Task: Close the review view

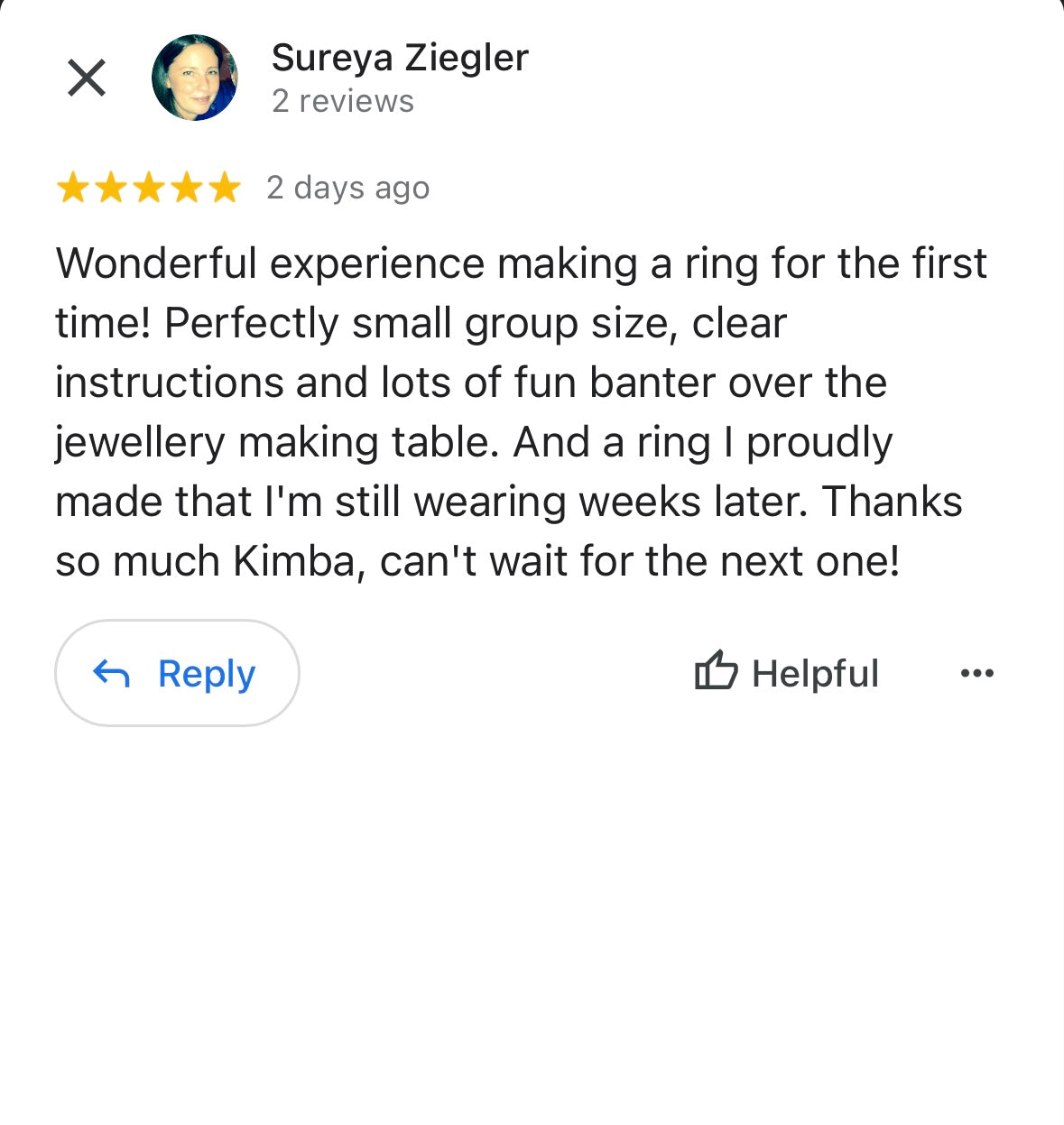Action: click(87, 78)
